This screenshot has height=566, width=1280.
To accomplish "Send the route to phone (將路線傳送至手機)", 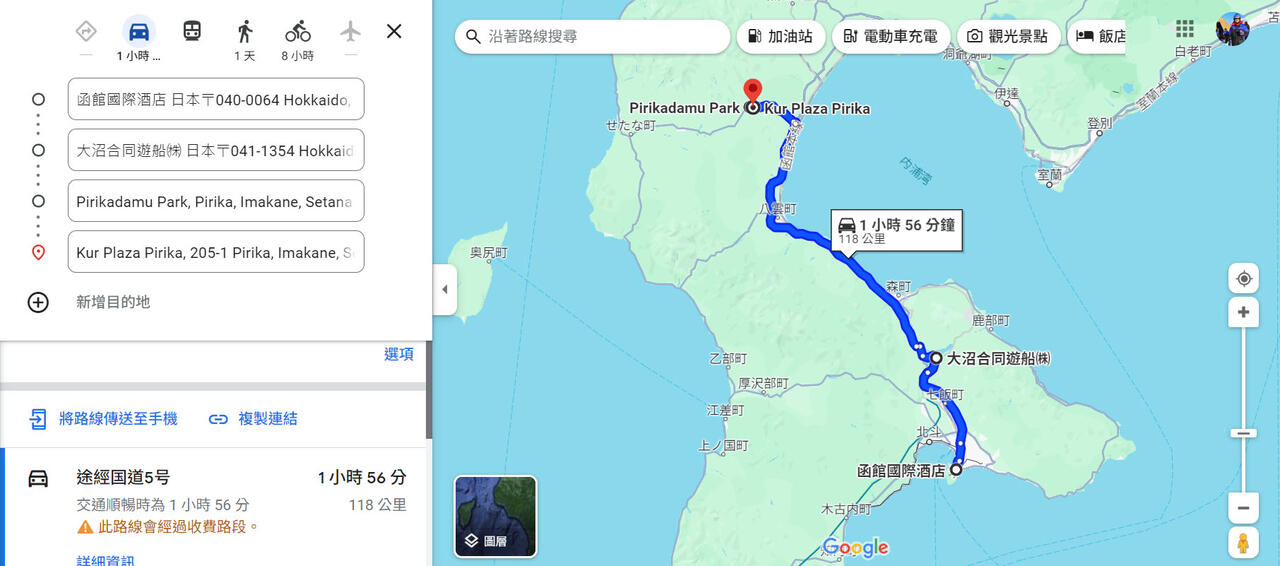I will click(x=104, y=419).
